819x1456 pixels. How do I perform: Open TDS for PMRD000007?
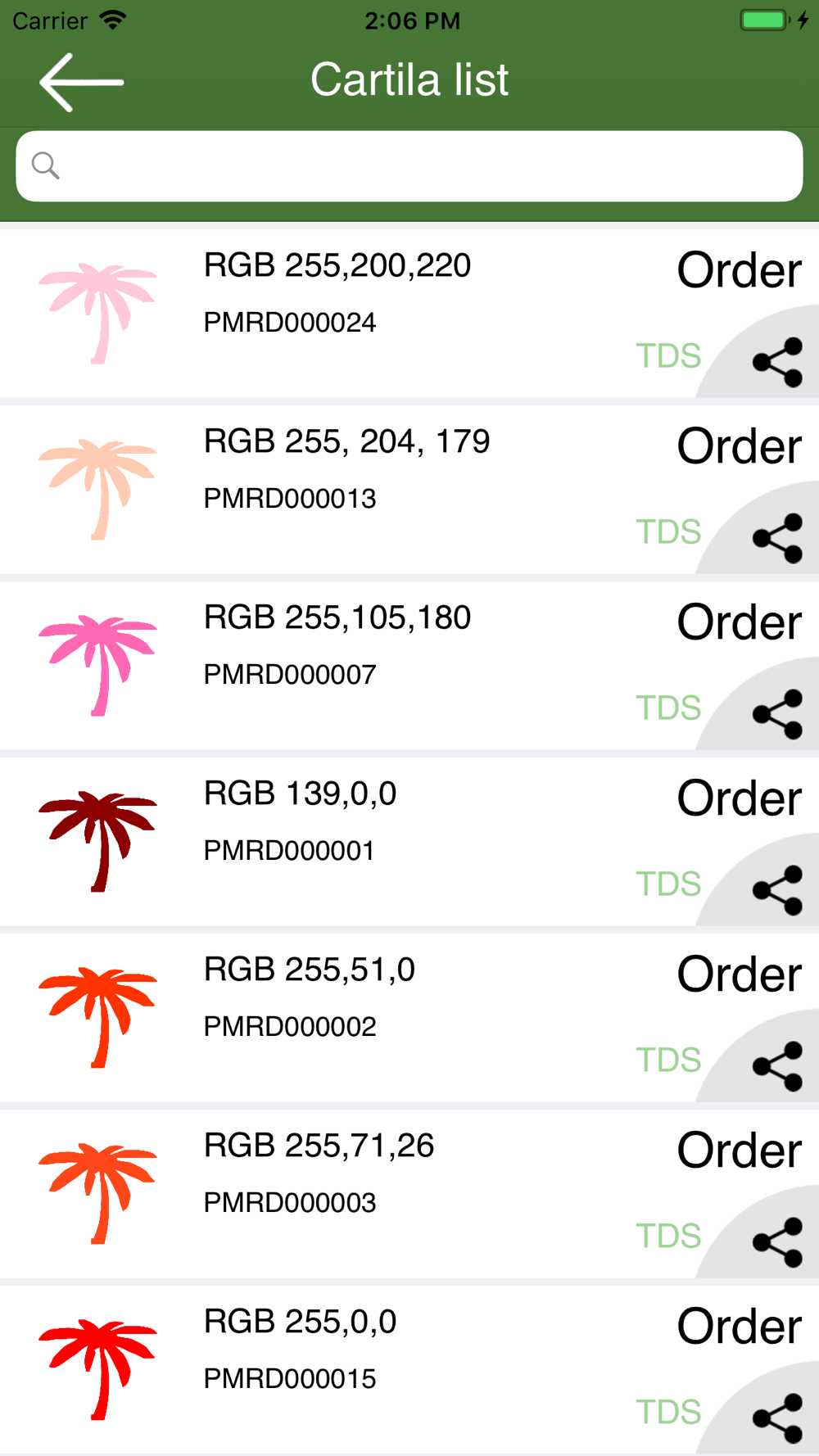coord(668,708)
